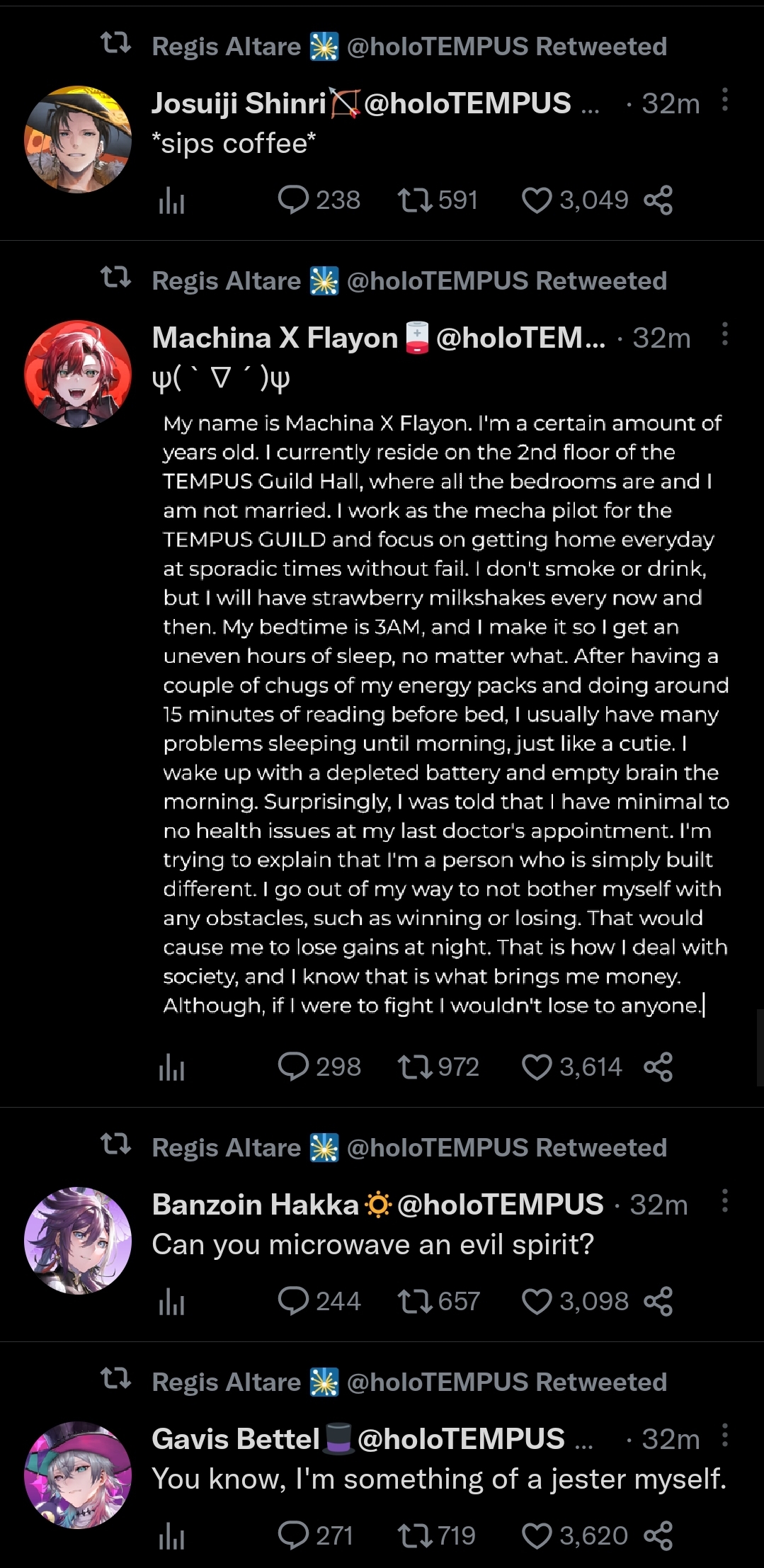Like Banzoin Hakka's microwave tweet
The width and height of the screenshot is (764, 1568).
536,1301
